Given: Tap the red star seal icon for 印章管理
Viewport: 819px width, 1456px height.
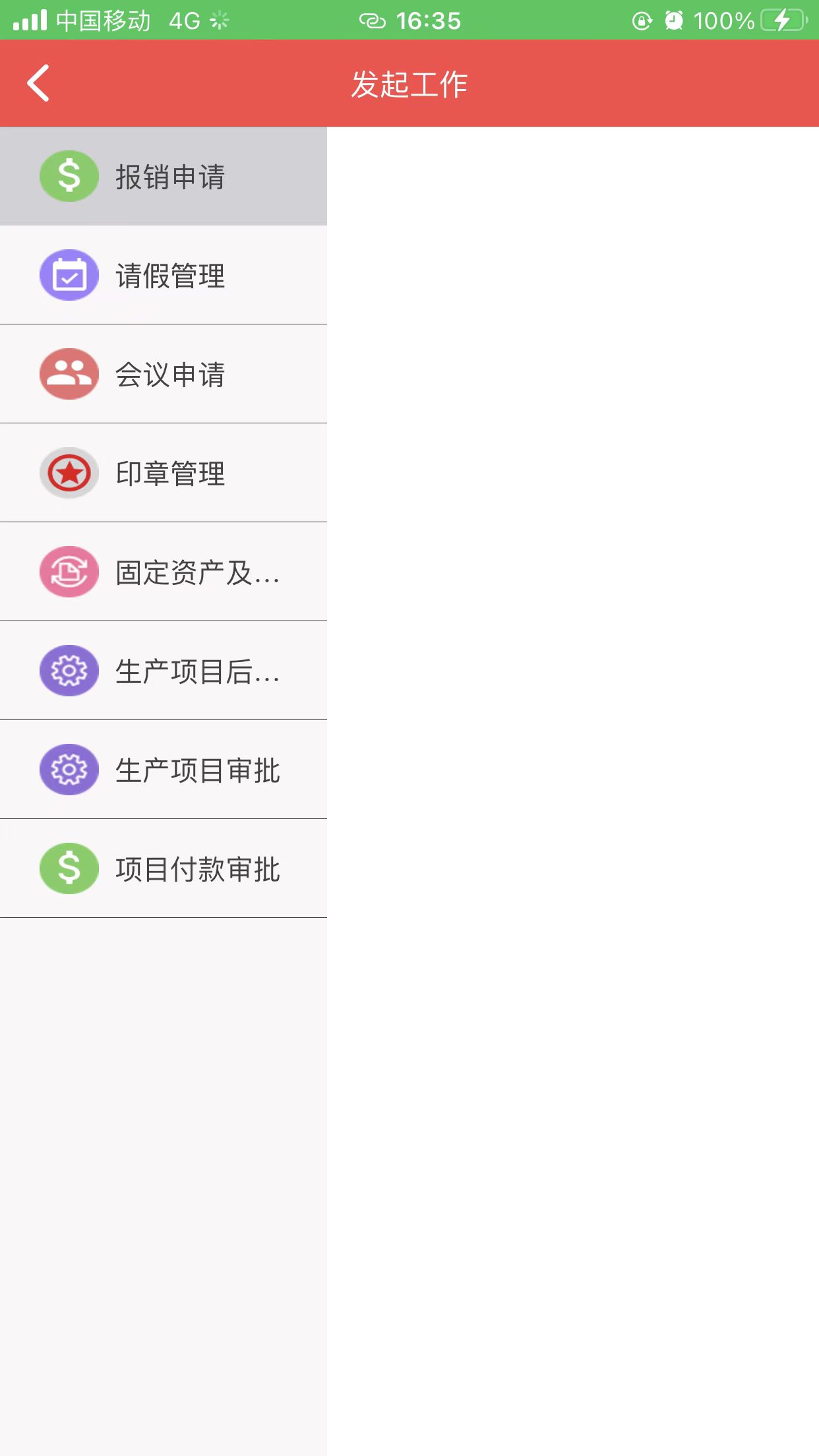Looking at the screenshot, I should coord(69,473).
